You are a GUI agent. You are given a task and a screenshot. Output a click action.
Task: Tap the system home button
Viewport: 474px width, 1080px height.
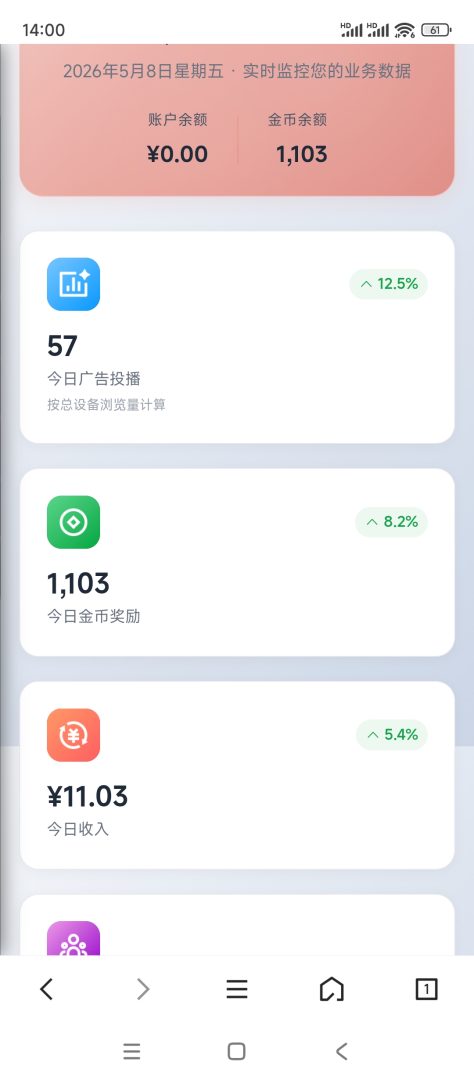pos(236,1051)
